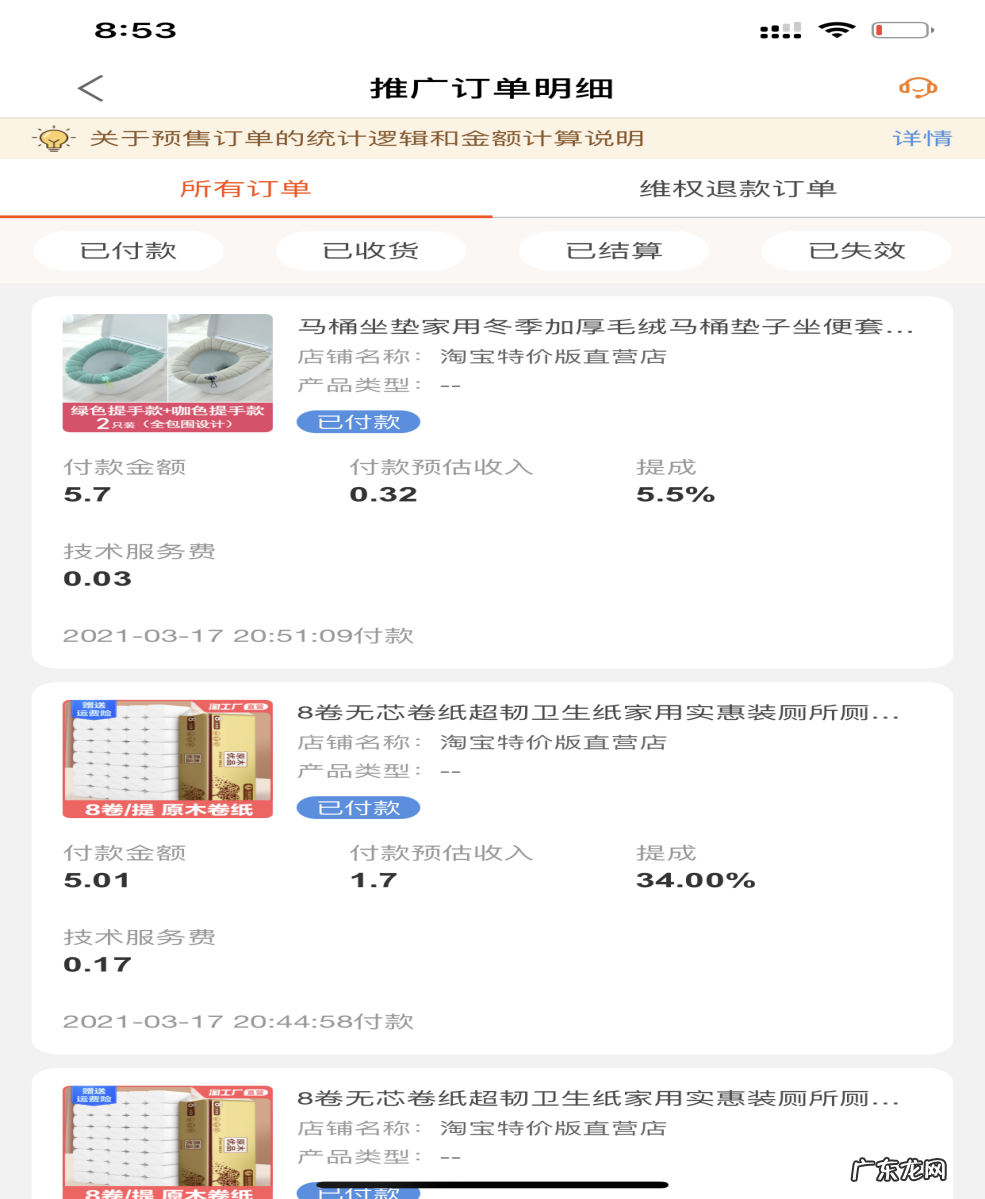Switch to the 维权退款订单 tab

[x=737, y=187]
